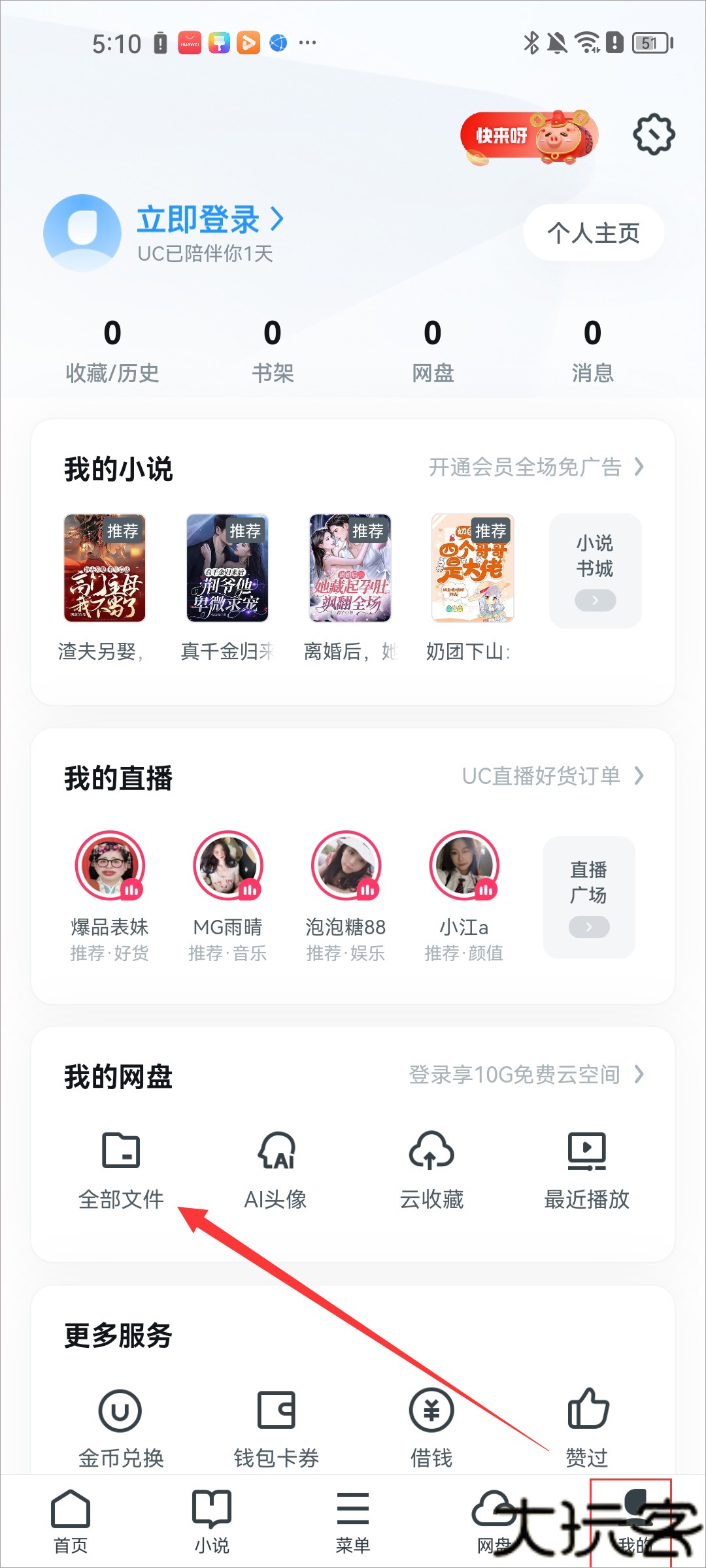Viewport: 706px width, 1568px height.
Task: Open 云收藏 cloud favorites
Action: (431, 1169)
